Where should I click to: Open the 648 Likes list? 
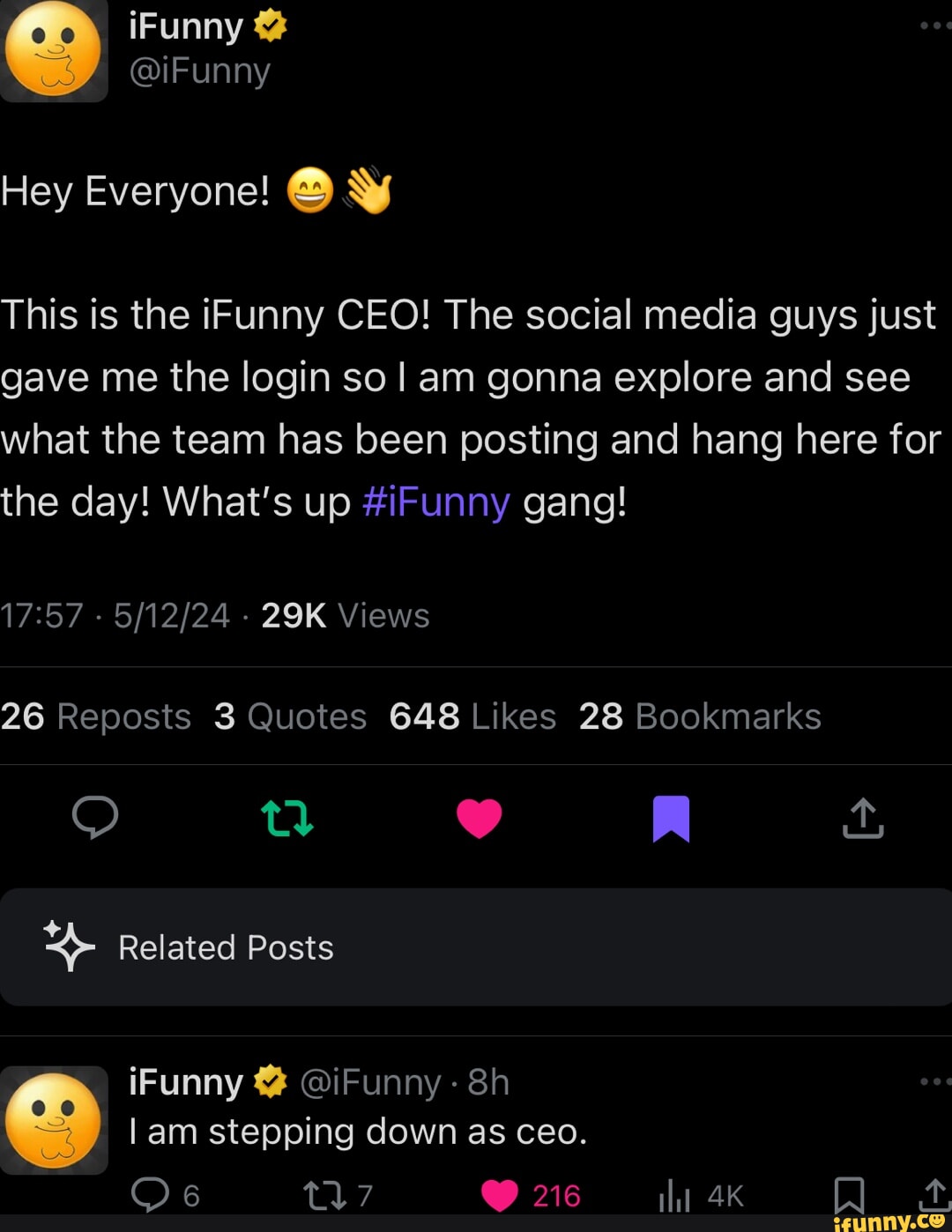(472, 716)
